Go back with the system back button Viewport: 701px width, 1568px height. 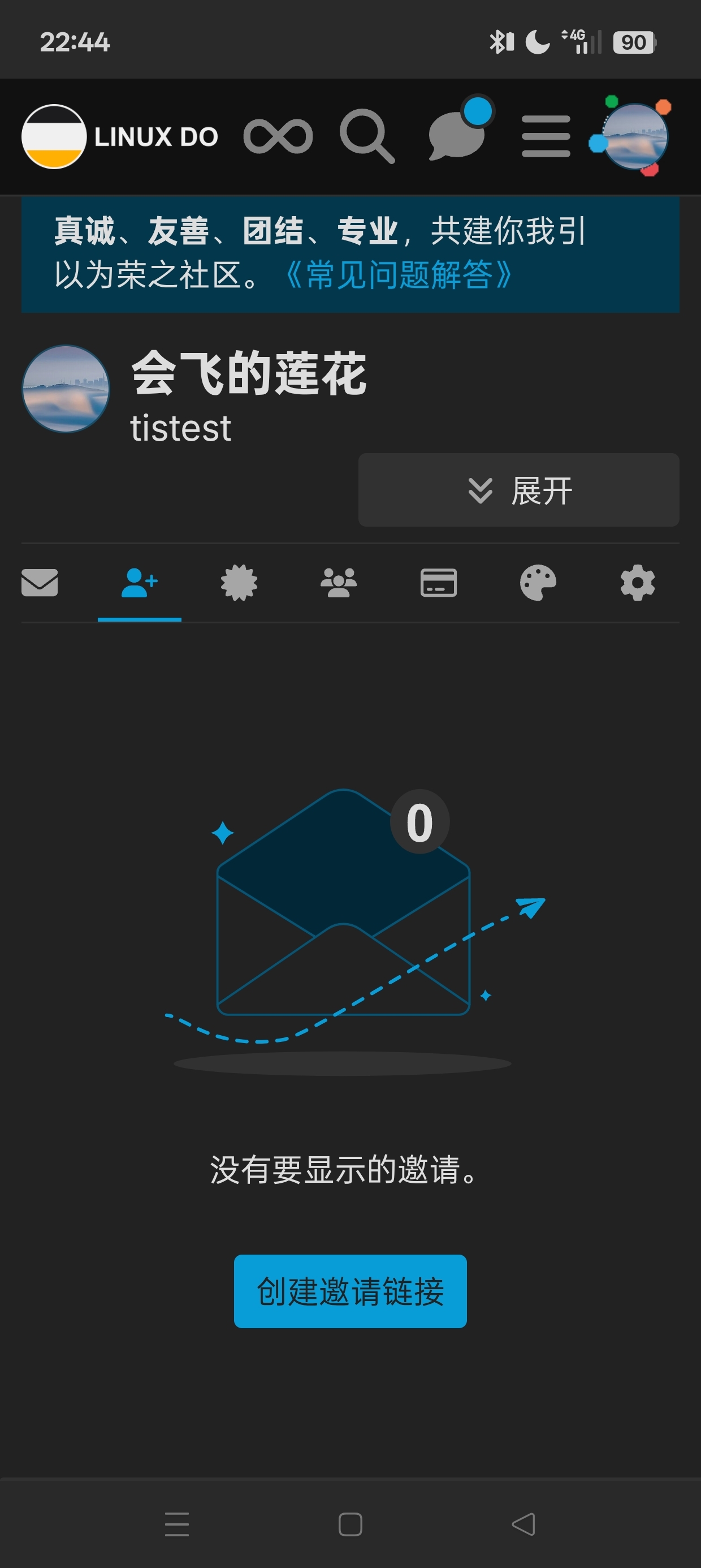click(x=523, y=1524)
